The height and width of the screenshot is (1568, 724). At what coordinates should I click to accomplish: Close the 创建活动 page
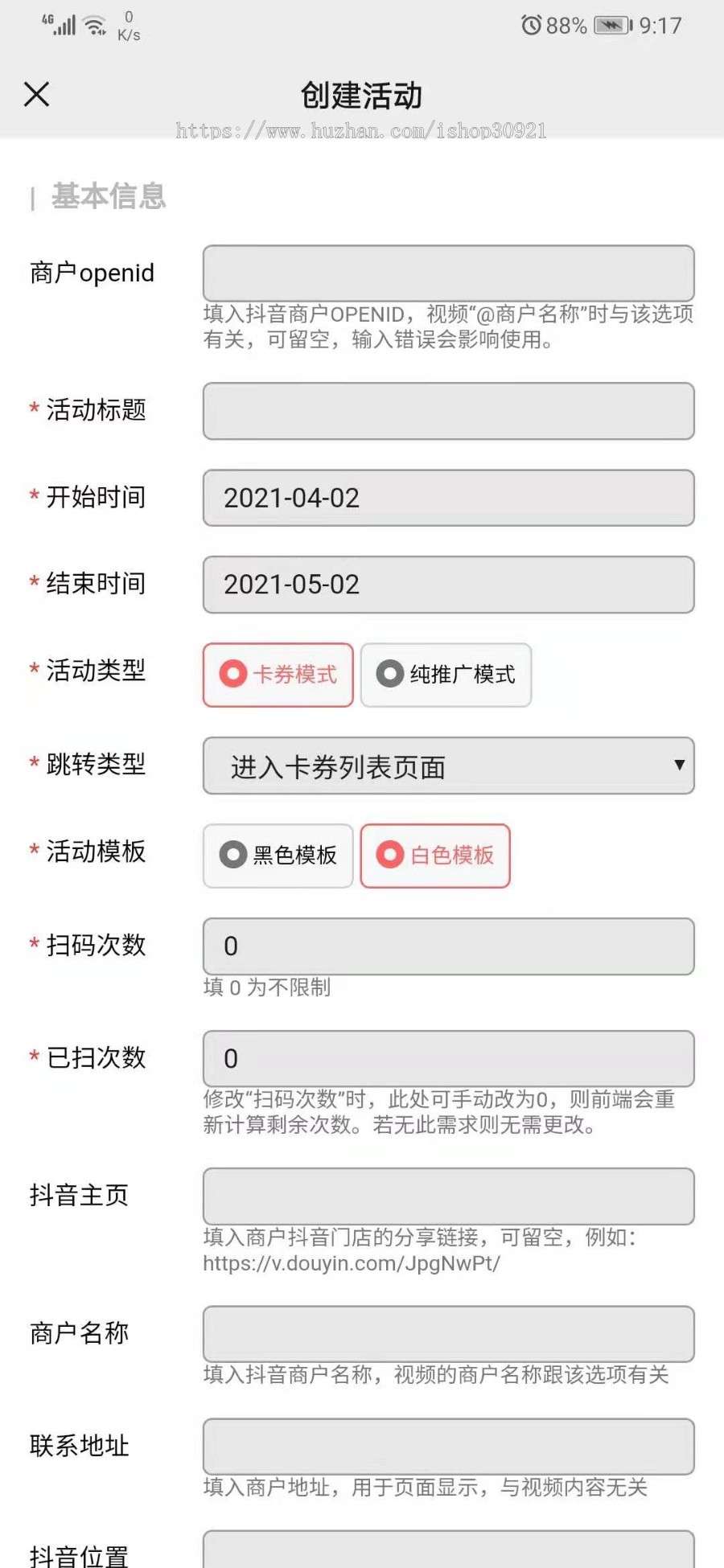37,94
